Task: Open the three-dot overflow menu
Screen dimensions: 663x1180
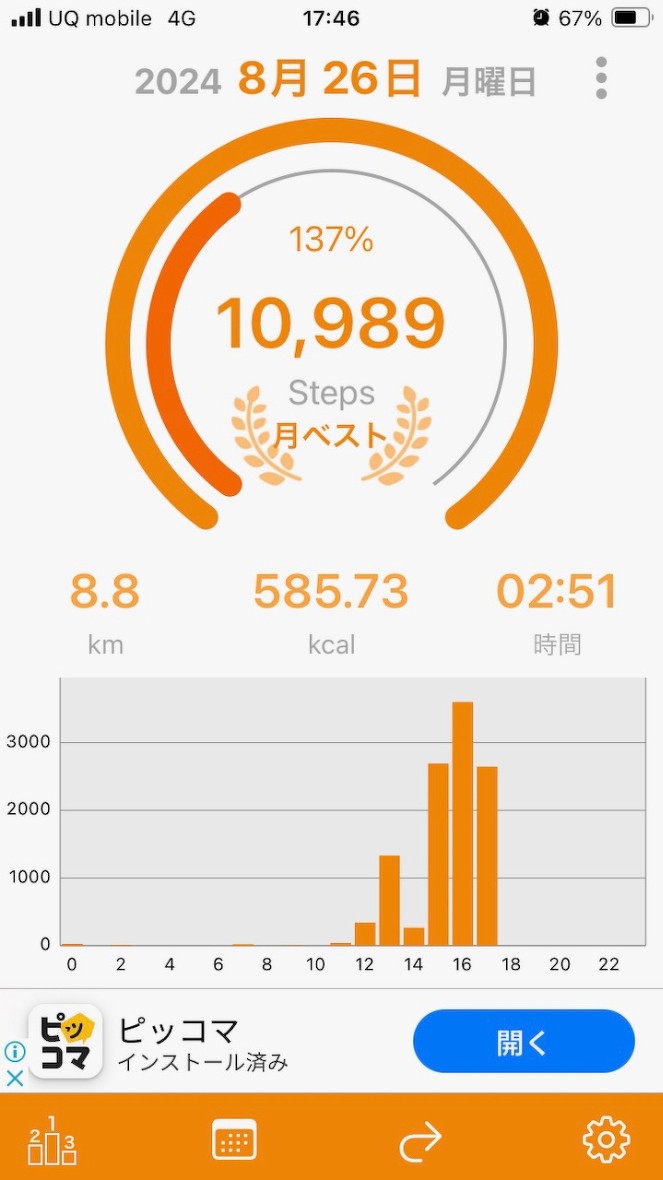Action: pos(601,78)
